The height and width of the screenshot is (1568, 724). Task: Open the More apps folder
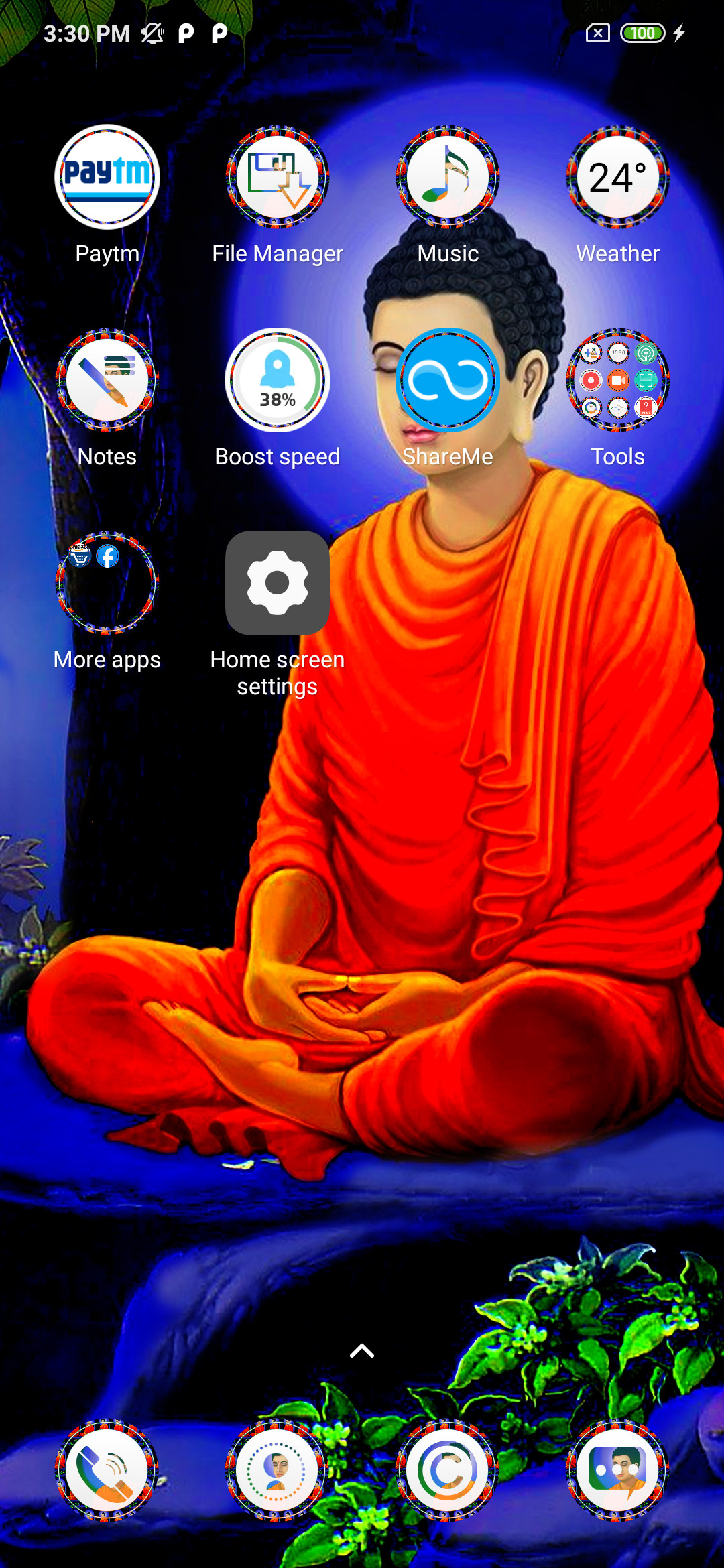click(107, 583)
